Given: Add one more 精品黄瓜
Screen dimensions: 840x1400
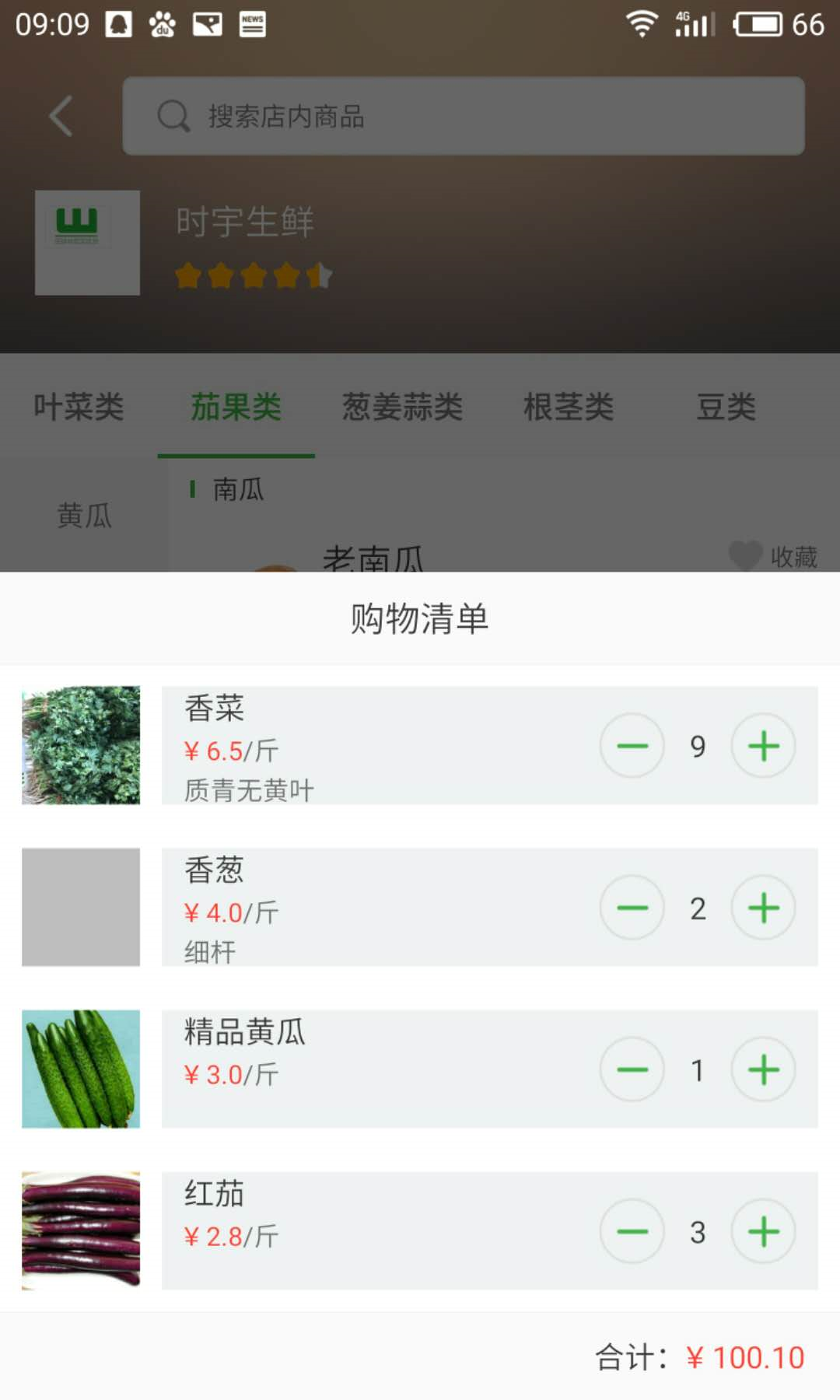Looking at the screenshot, I should [764, 1069].
